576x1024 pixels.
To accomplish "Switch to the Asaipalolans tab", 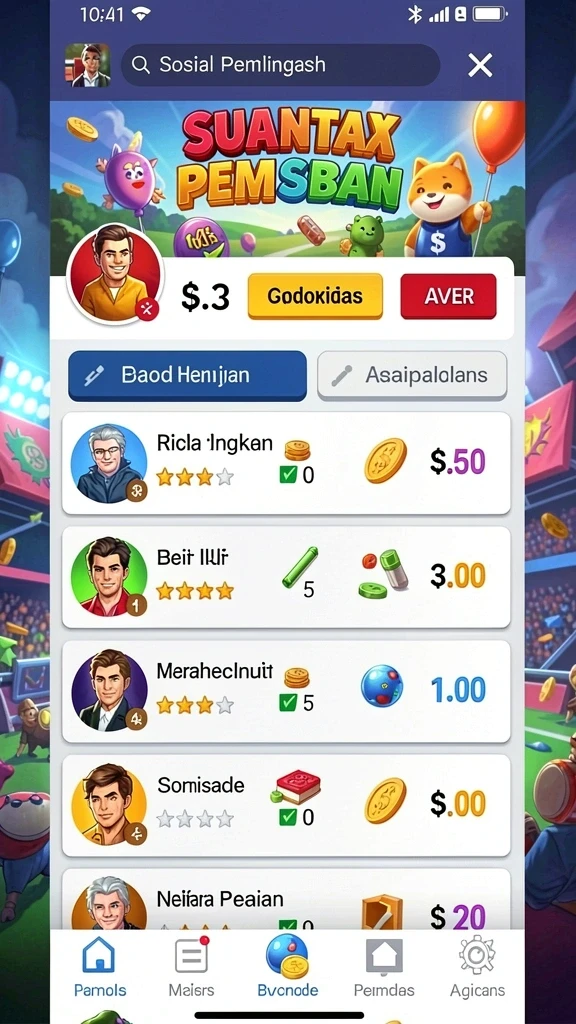I will (x=412, y=376).
